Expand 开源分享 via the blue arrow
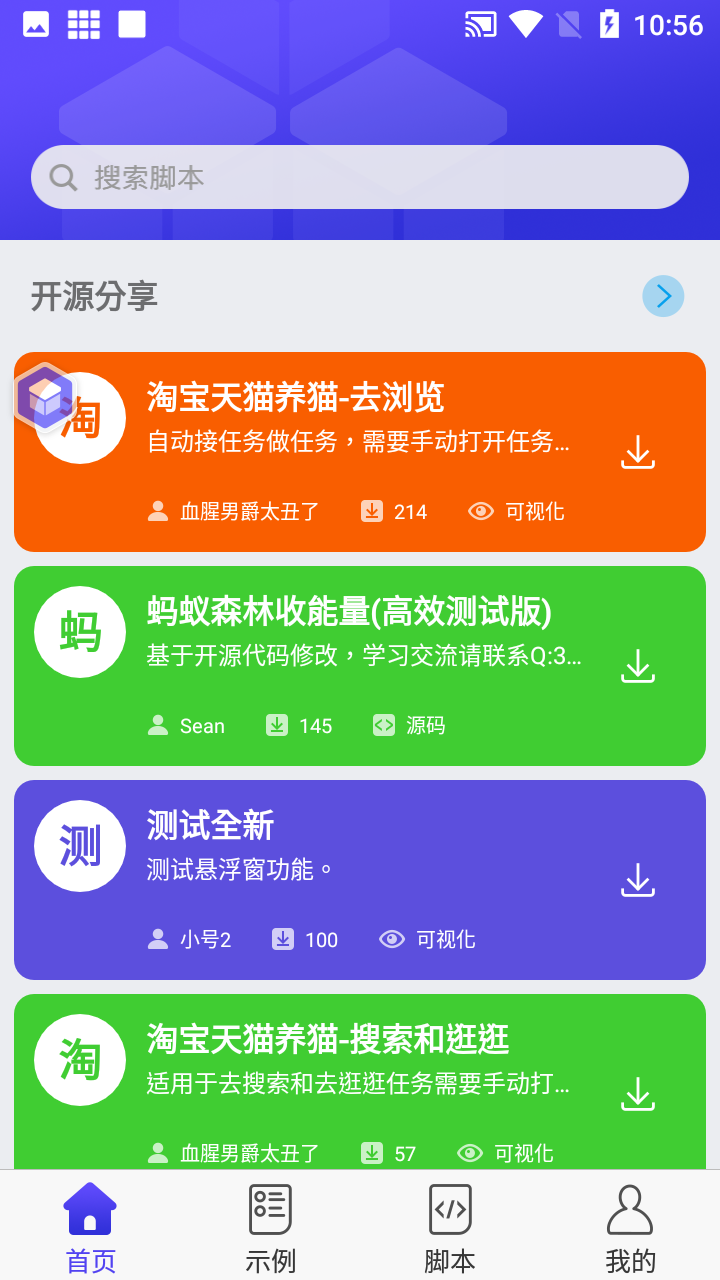 pos(662,296)
